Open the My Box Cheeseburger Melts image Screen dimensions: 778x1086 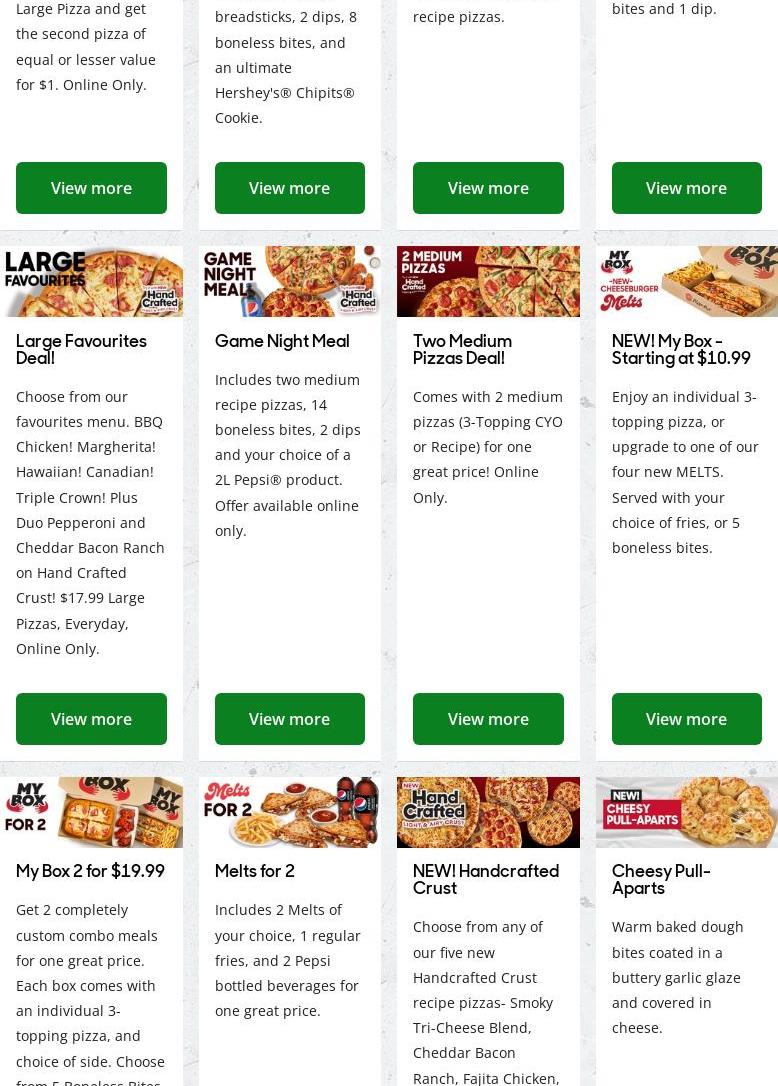pyautogui.click(x=686, y=281)
